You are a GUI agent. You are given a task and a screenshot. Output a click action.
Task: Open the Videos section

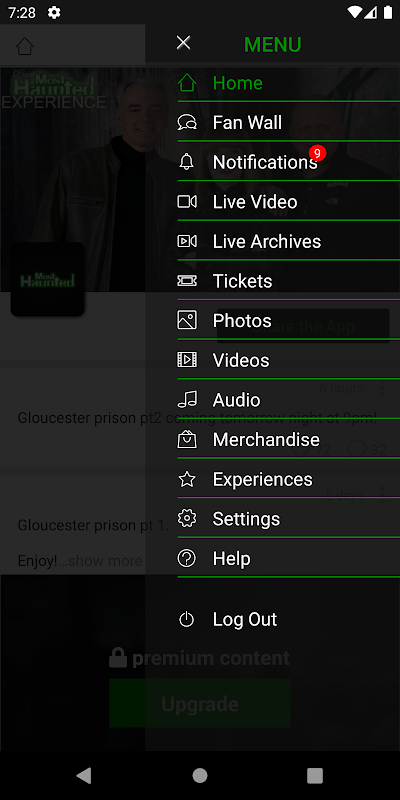click(289, 360)
